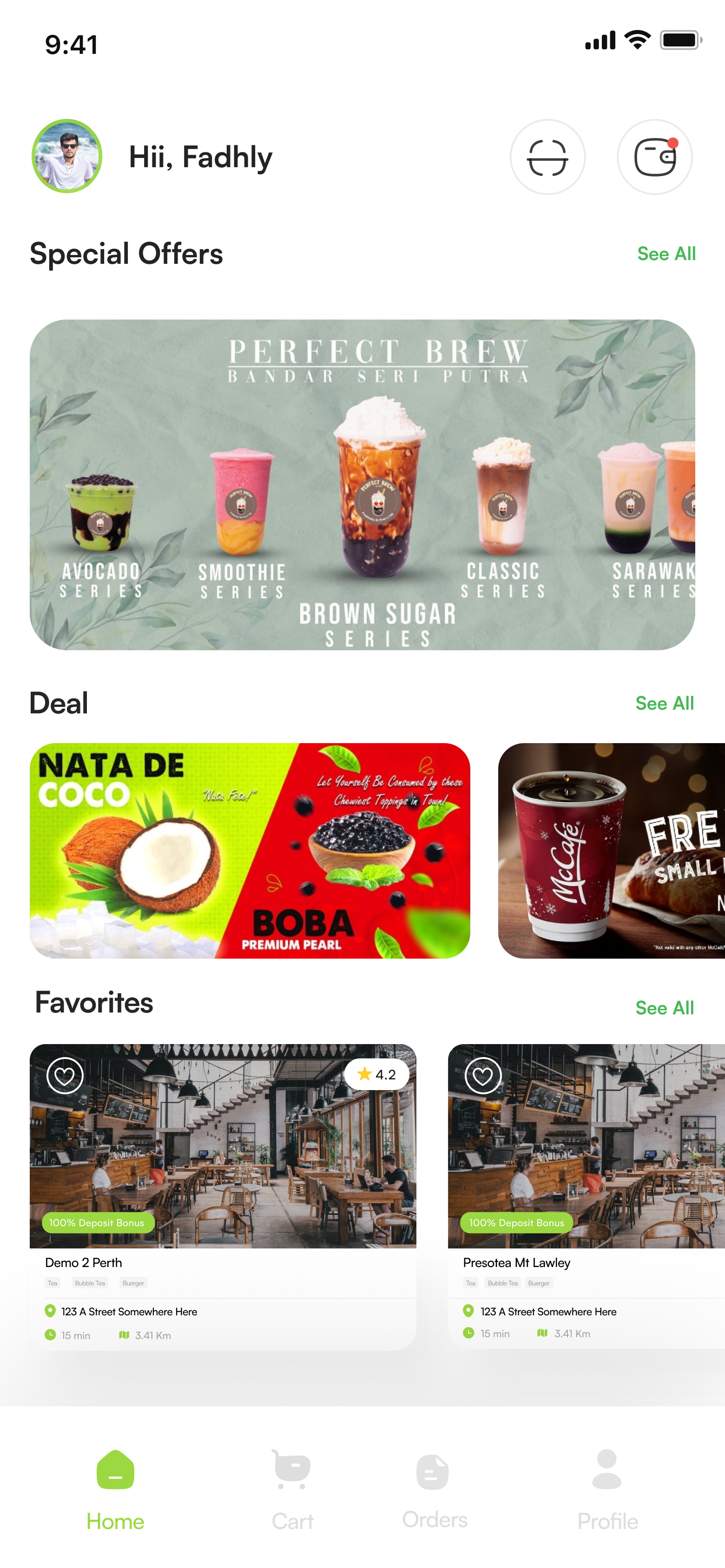Open the wallet icon with red dot
The height and width of the screenshot is (1568, 725).
click(654, 157)
